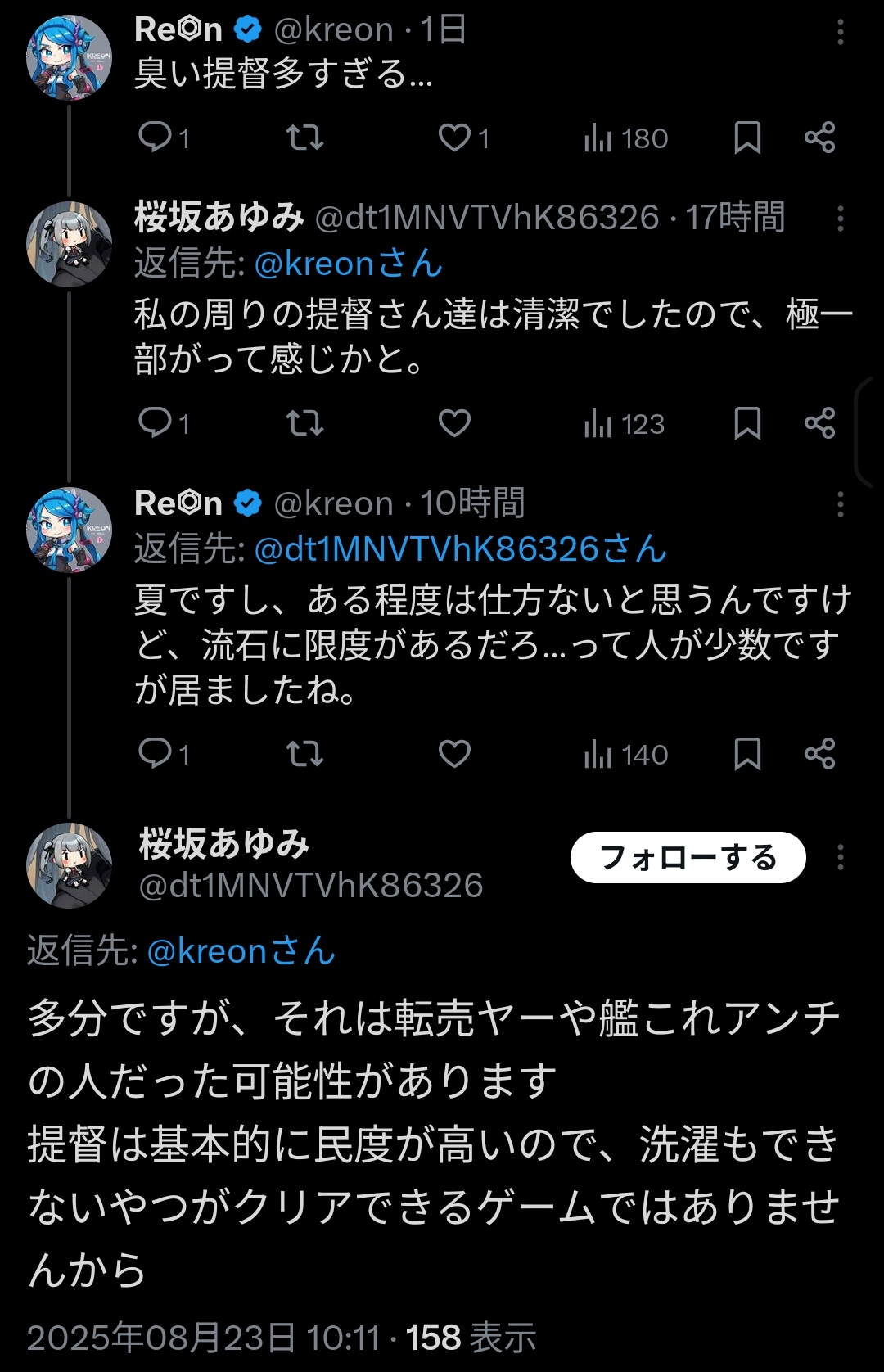This screenshot has width=884, height=1372.
Task: Reply to the post starting with 夏ですし
Action: (x=155, y=754)
